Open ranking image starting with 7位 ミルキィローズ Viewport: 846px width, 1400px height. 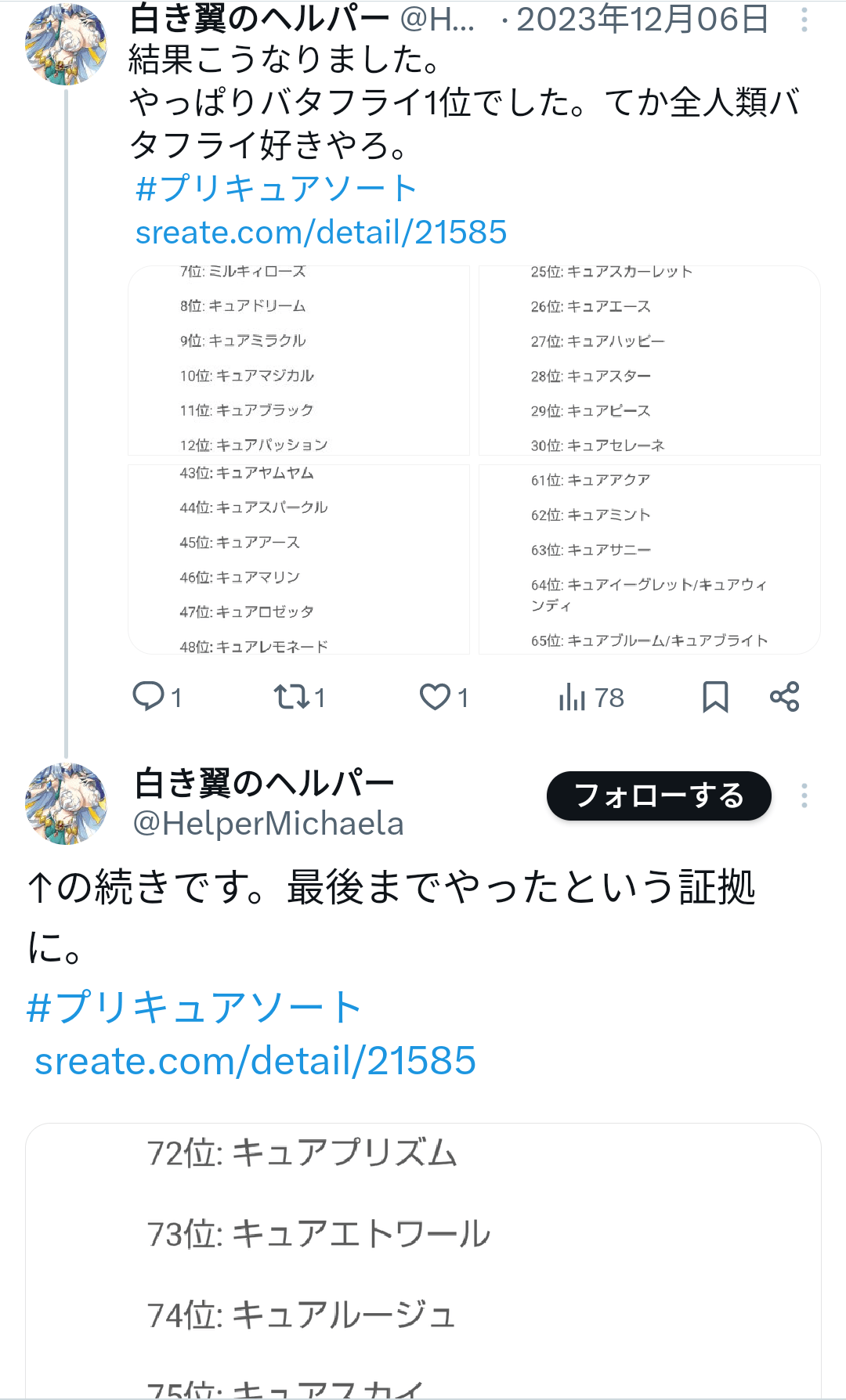tap(298, 360)
